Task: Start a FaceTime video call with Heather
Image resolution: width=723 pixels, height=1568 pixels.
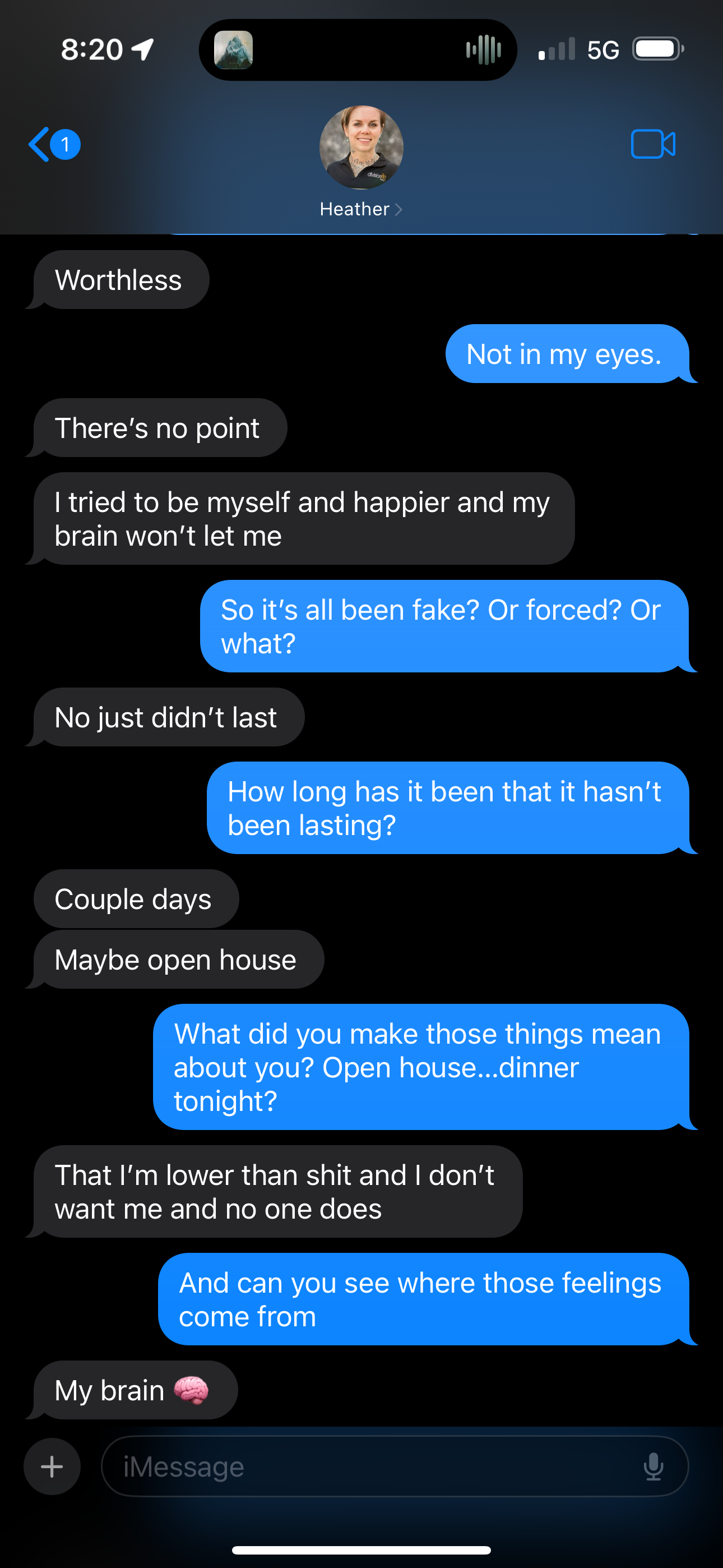Action: 652,145
